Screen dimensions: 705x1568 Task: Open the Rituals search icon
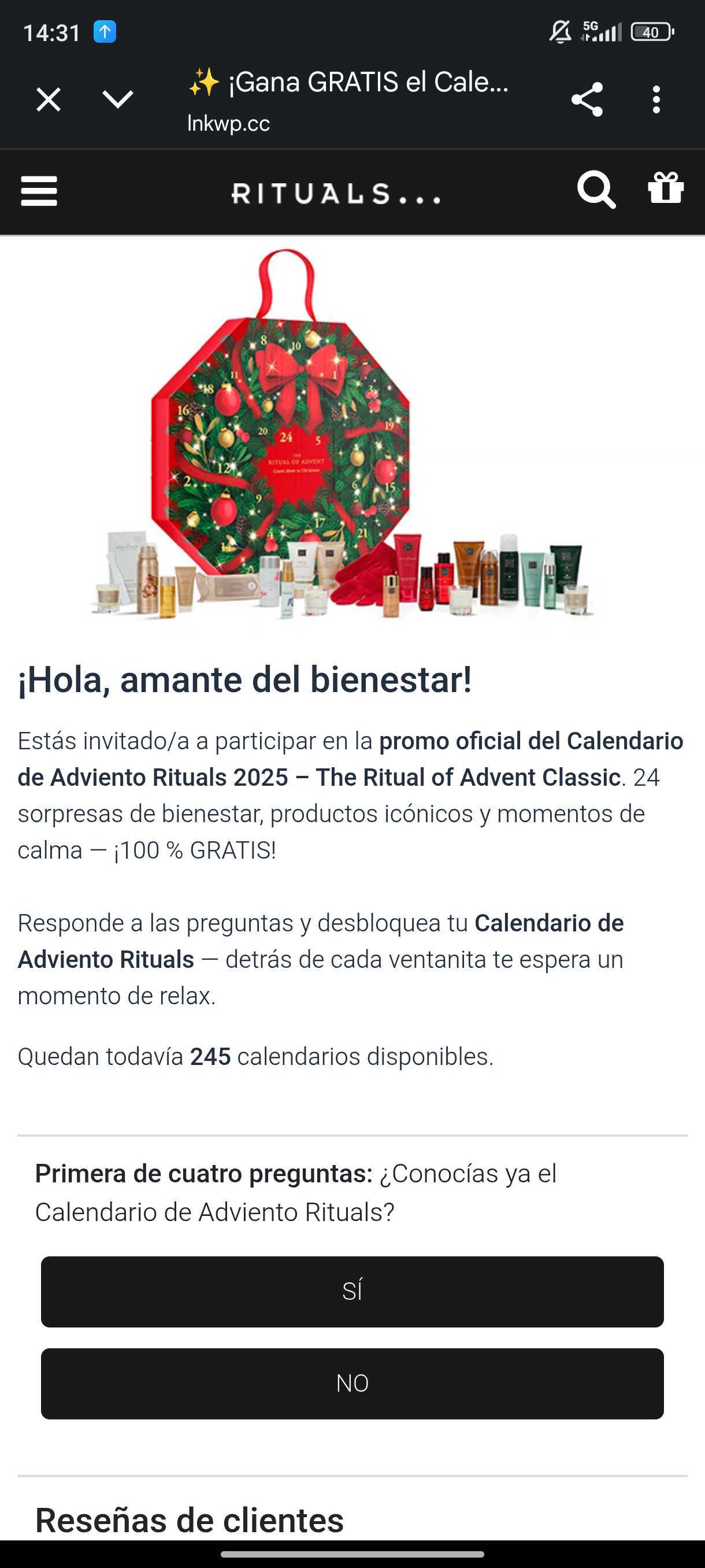(596, 192)
